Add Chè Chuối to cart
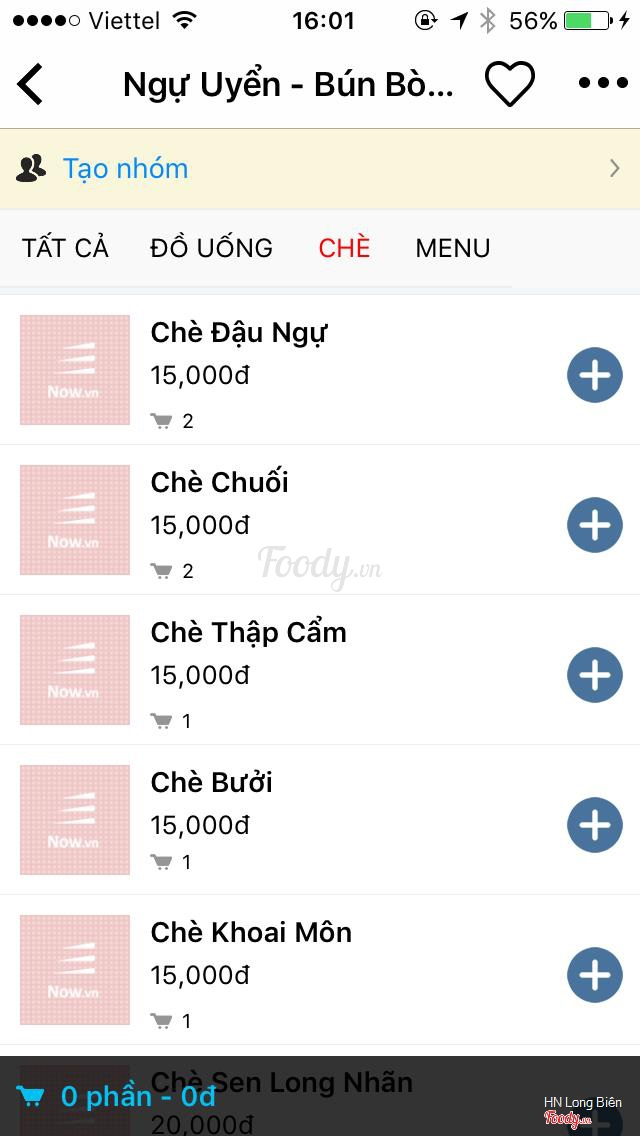Image resolution: width=640 pixels, height=1136 pixels. (x=594, y=525)
